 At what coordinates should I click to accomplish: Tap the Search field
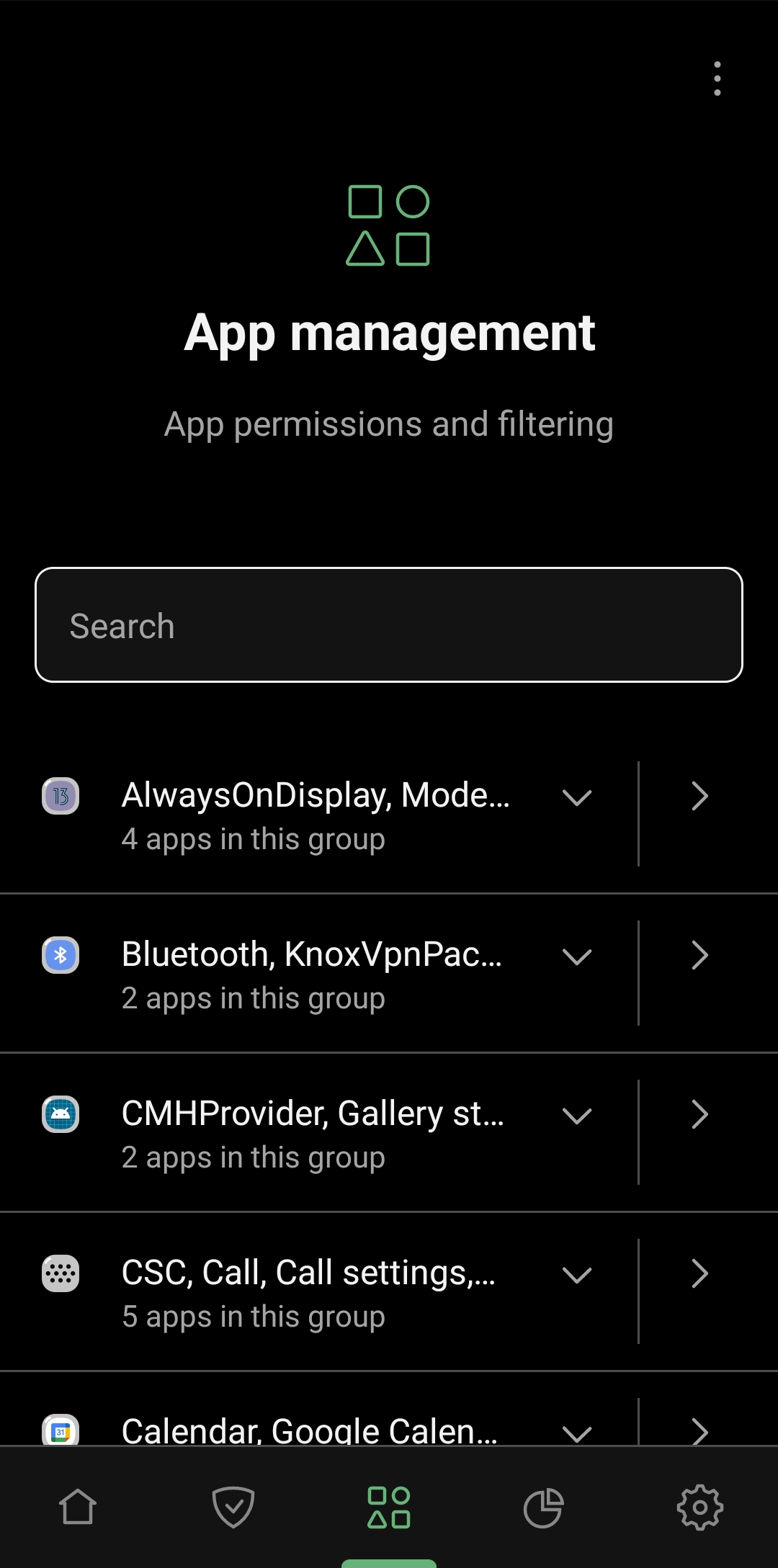[x=389, y=625]
